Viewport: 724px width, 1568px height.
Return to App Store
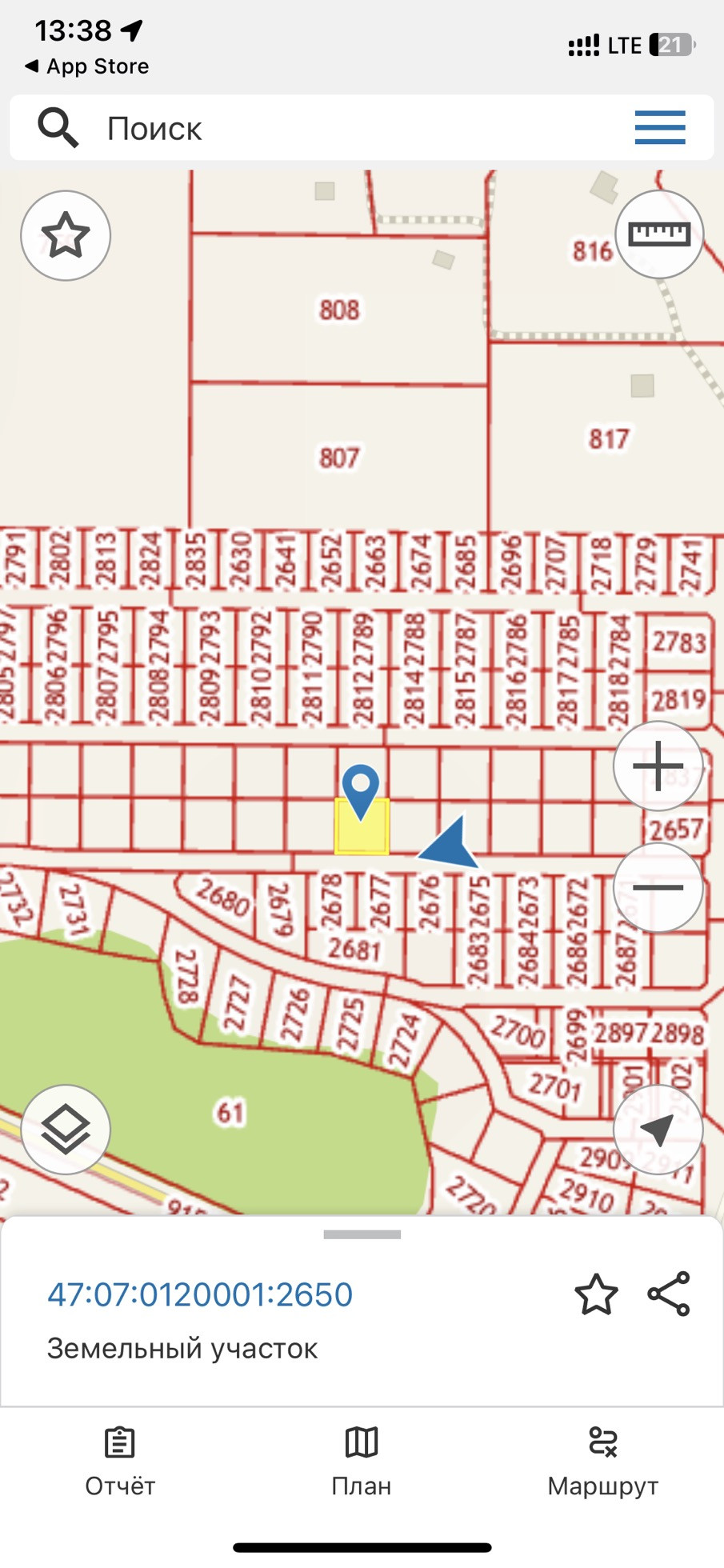coord(86,66)
